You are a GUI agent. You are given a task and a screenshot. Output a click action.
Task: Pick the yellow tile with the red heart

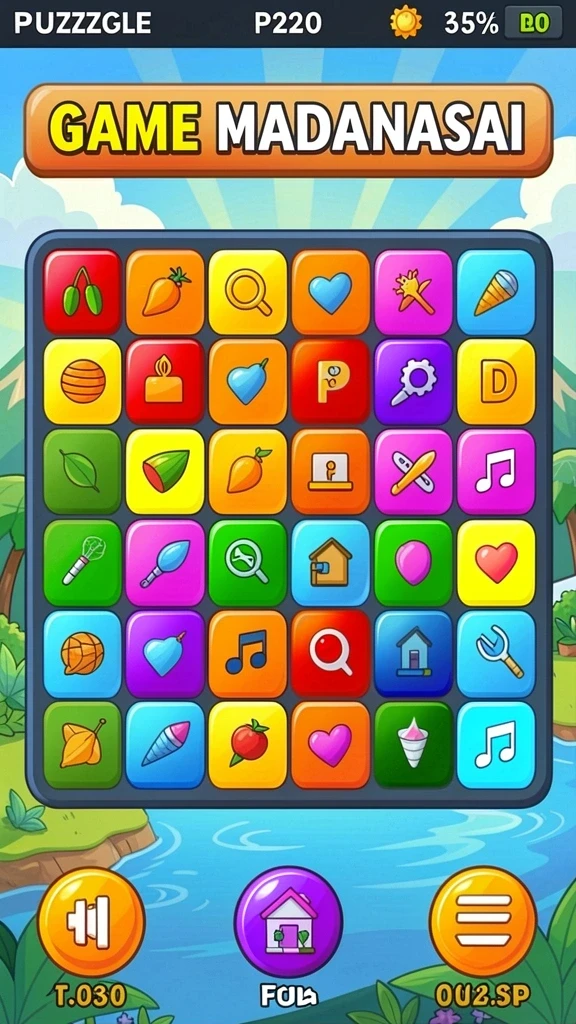pyautogui.click(x=496, y=562)
